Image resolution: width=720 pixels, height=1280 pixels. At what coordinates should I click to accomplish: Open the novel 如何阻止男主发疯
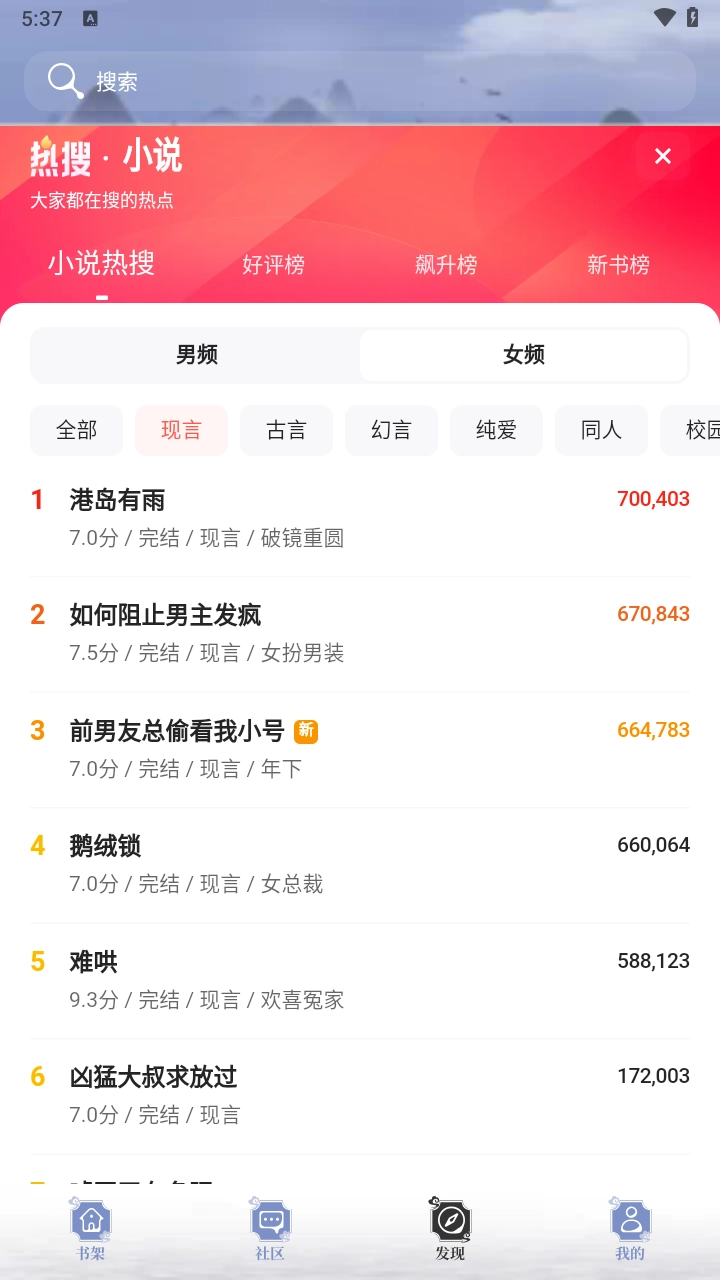click(x=165, y=615)
